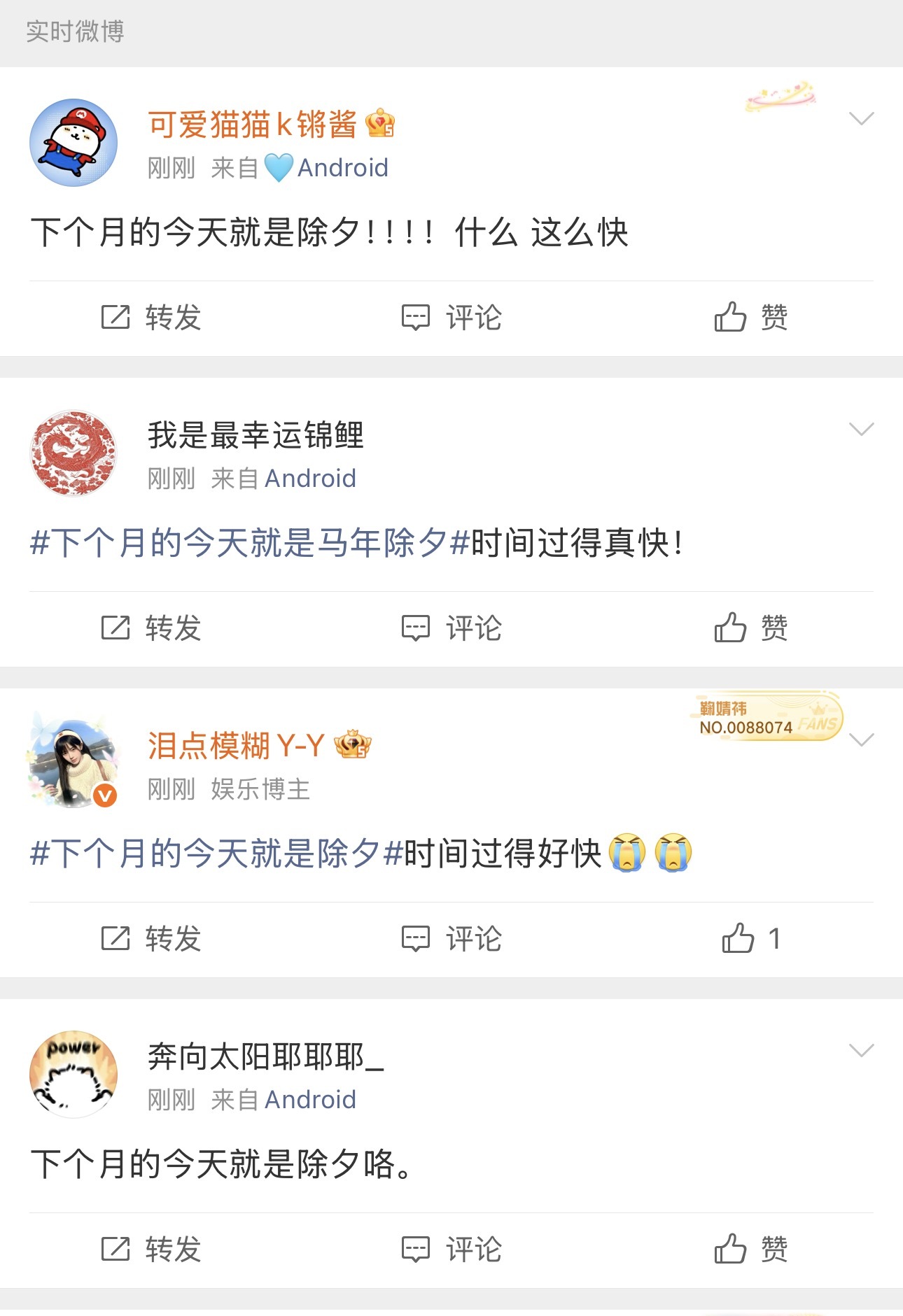Repost 泪点模糊 Y-Y's post
903x1316 pixels.
(x=151, y=939)
